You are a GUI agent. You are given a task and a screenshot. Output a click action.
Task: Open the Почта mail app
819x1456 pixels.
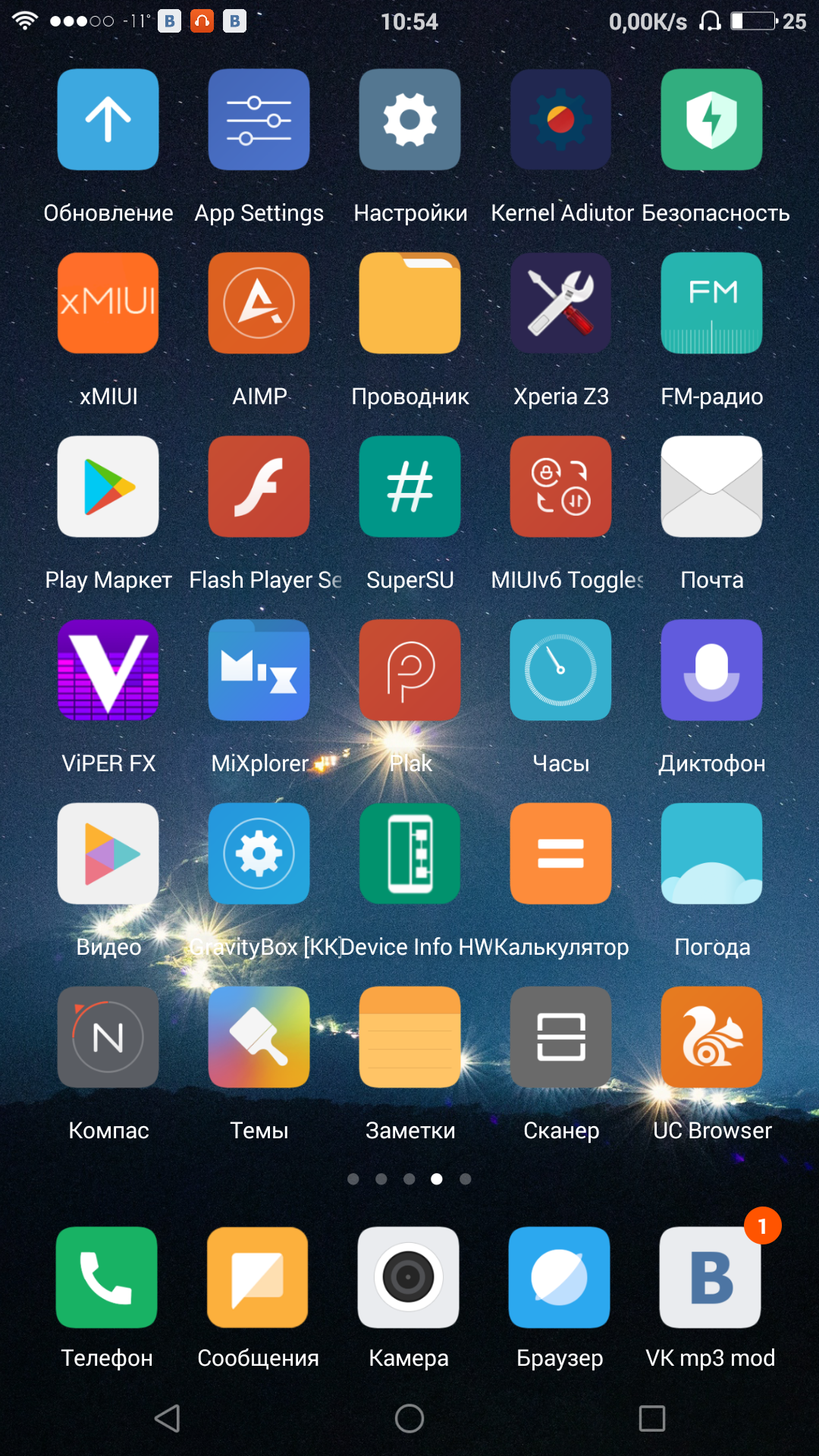tap(711, 487)
